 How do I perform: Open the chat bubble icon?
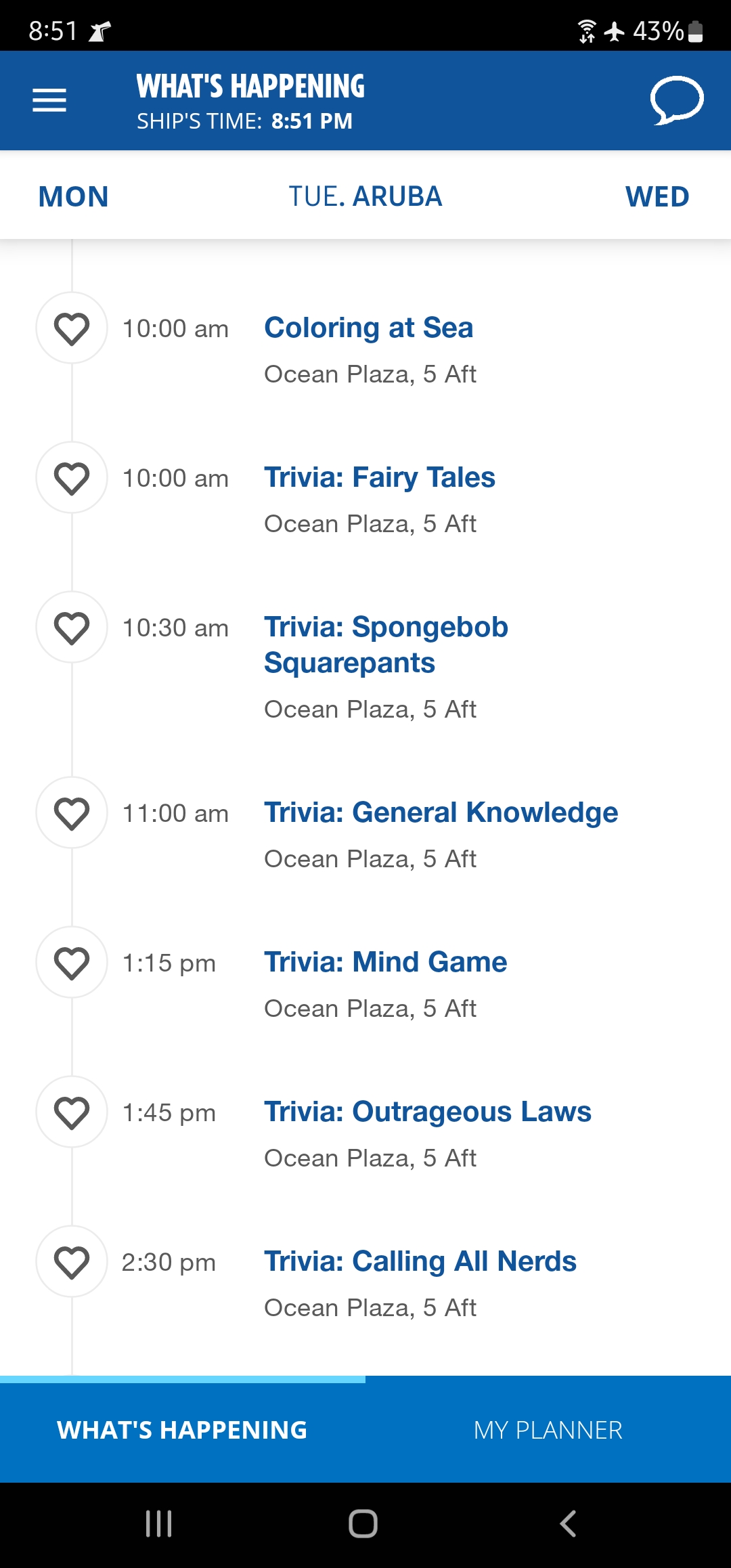tap(677, 101)
